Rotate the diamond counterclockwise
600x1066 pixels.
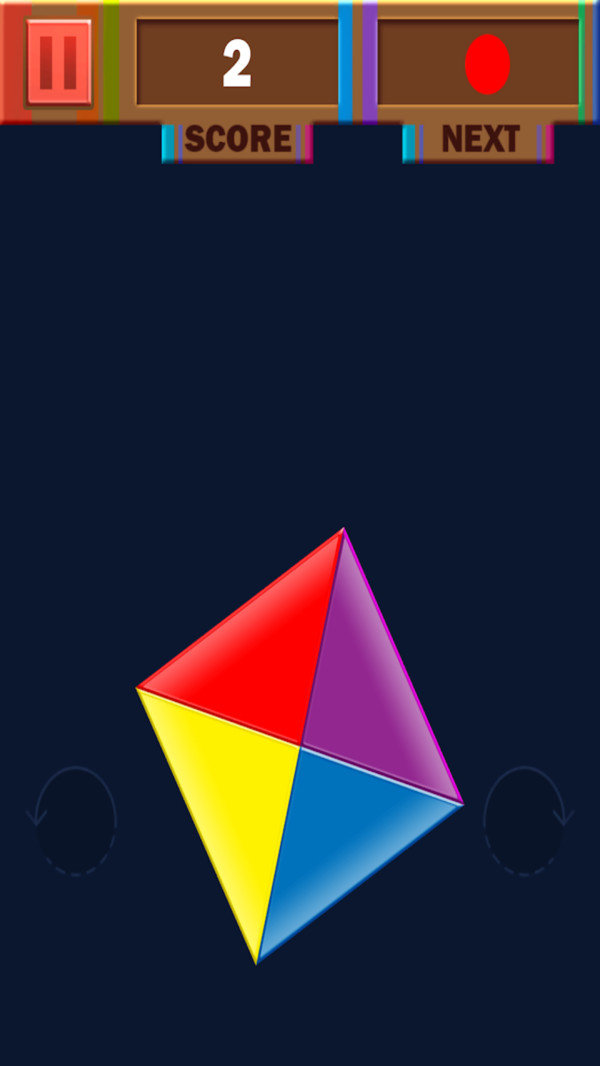coord(75,821)
